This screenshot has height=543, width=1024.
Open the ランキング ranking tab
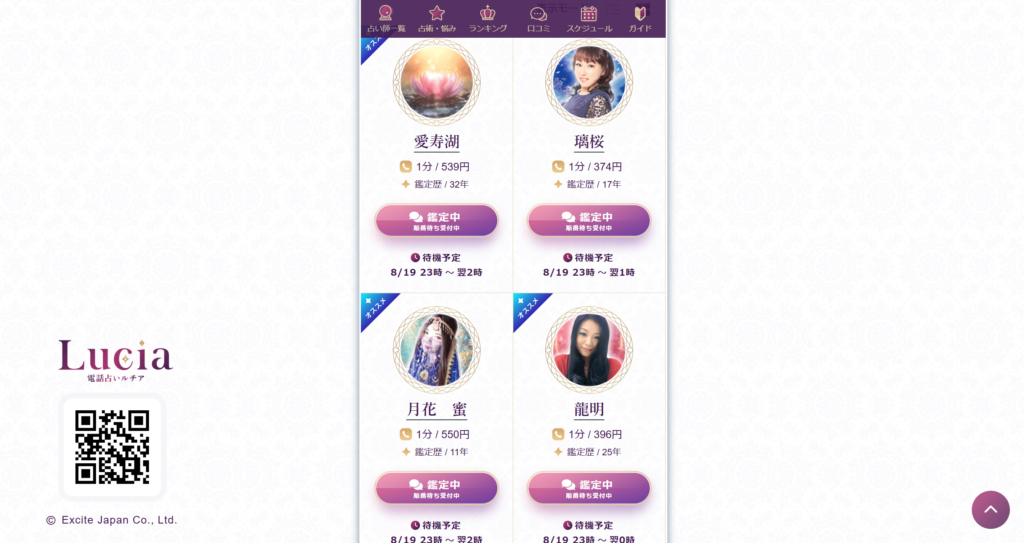(x=488, y=19)
